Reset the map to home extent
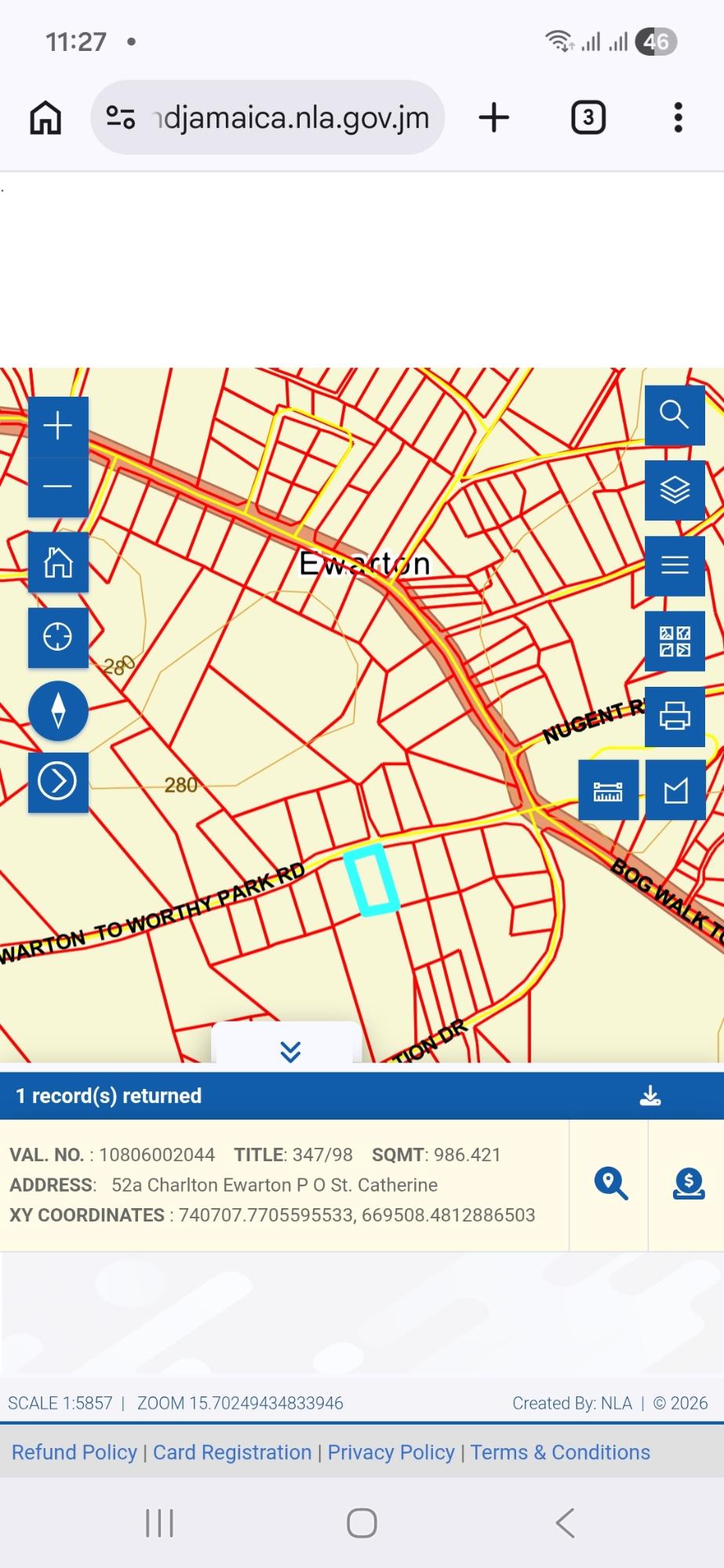This screenshot has height=1568, width=724. pos(58,562)
